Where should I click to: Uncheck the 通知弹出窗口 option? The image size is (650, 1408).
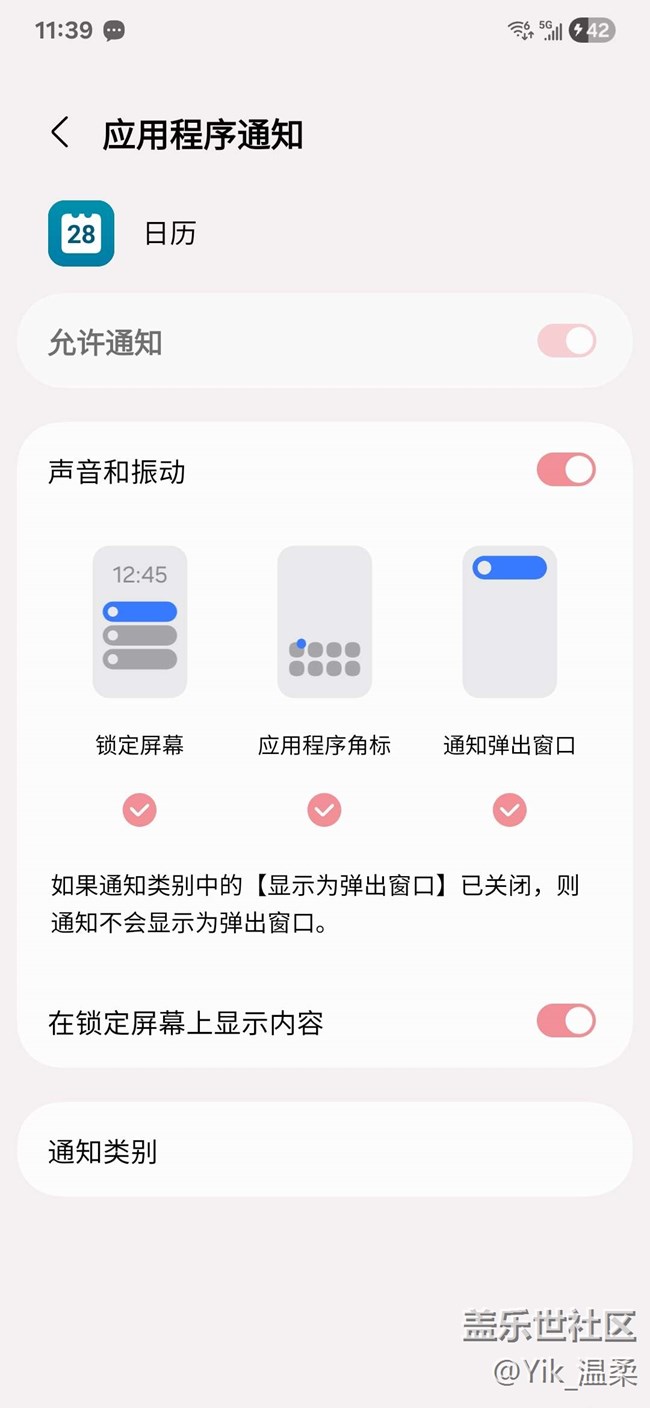click(510, 809)
